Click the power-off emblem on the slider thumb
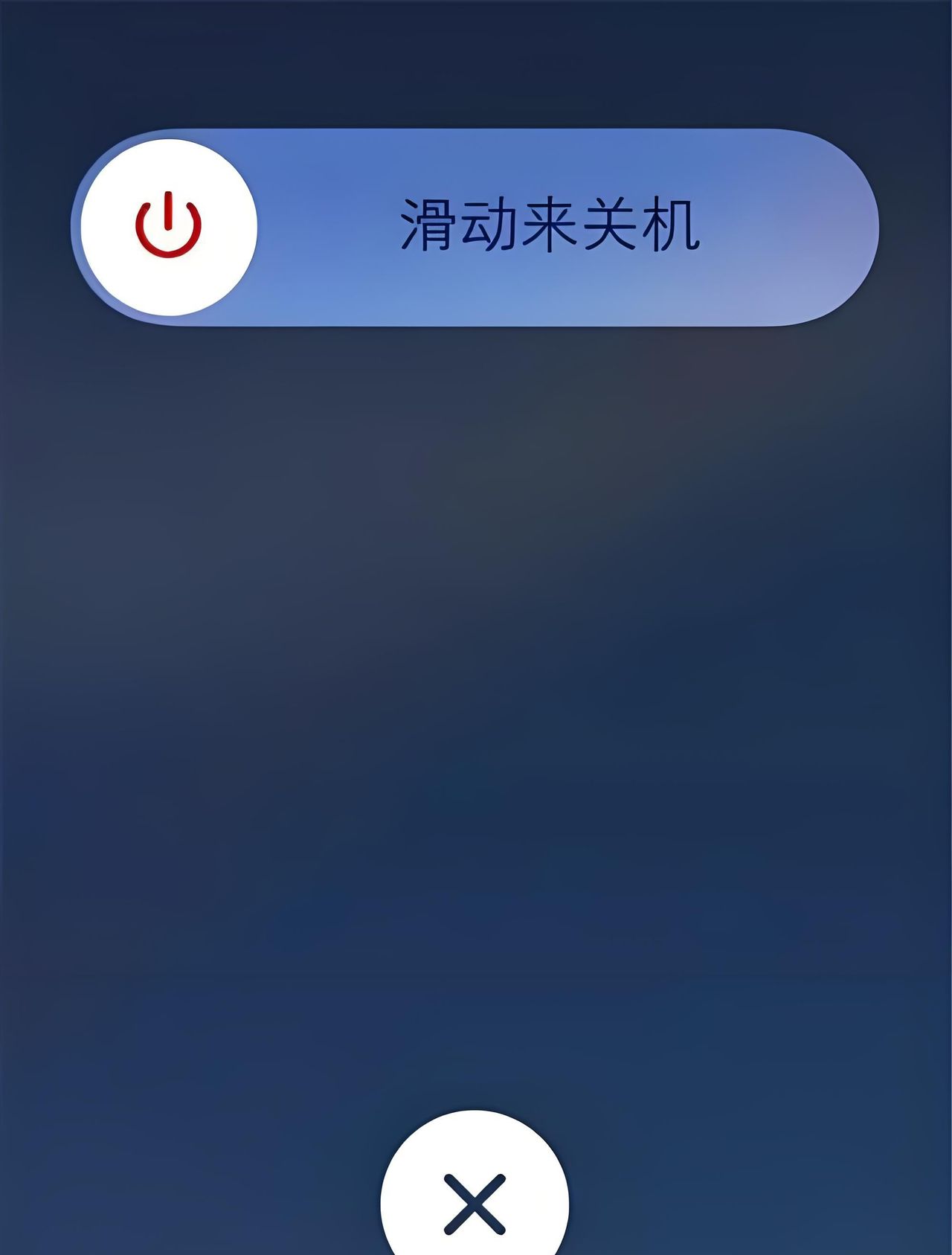The height and width of the screenshot is (1255, 952). (x=169, y=224)
